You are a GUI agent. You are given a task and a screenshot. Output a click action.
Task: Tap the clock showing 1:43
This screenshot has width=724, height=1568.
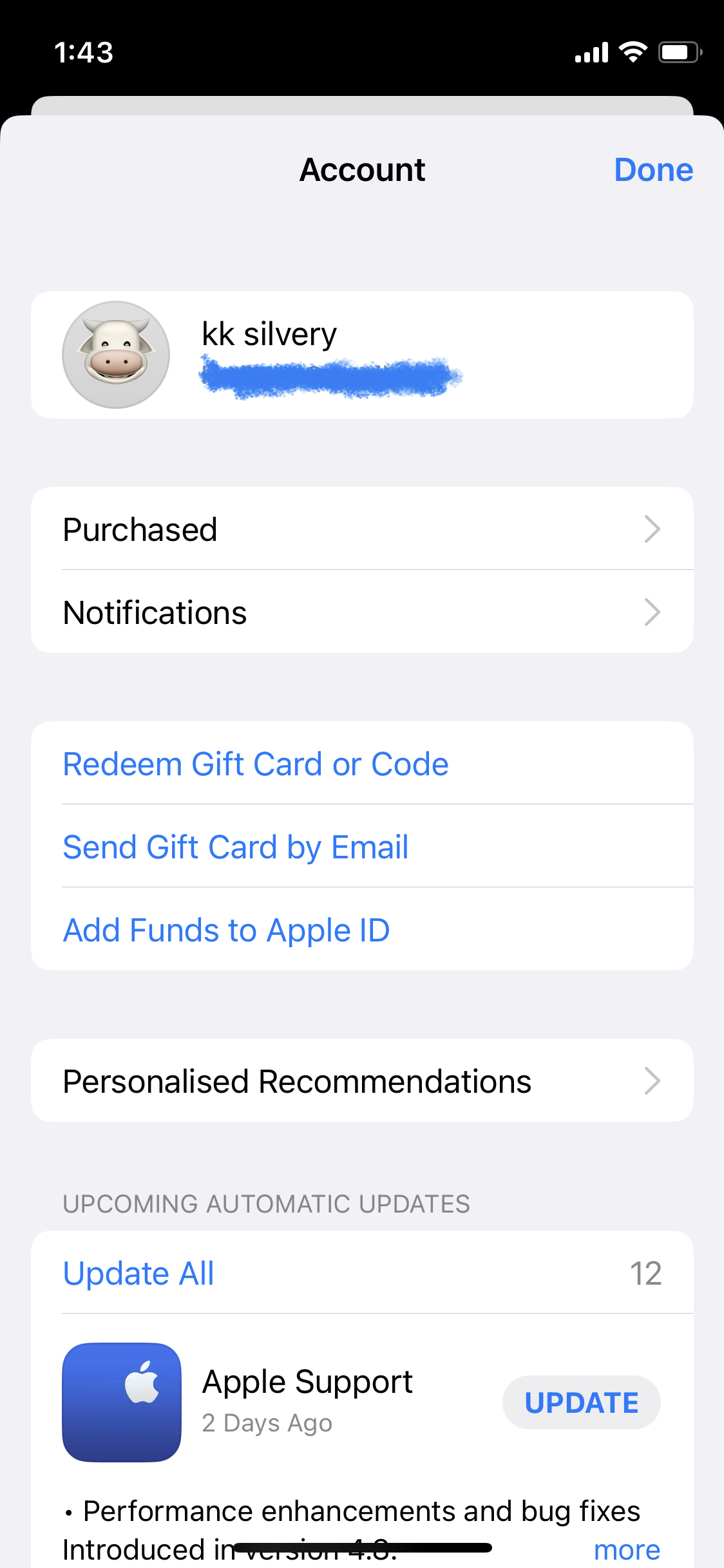(82, 53)
